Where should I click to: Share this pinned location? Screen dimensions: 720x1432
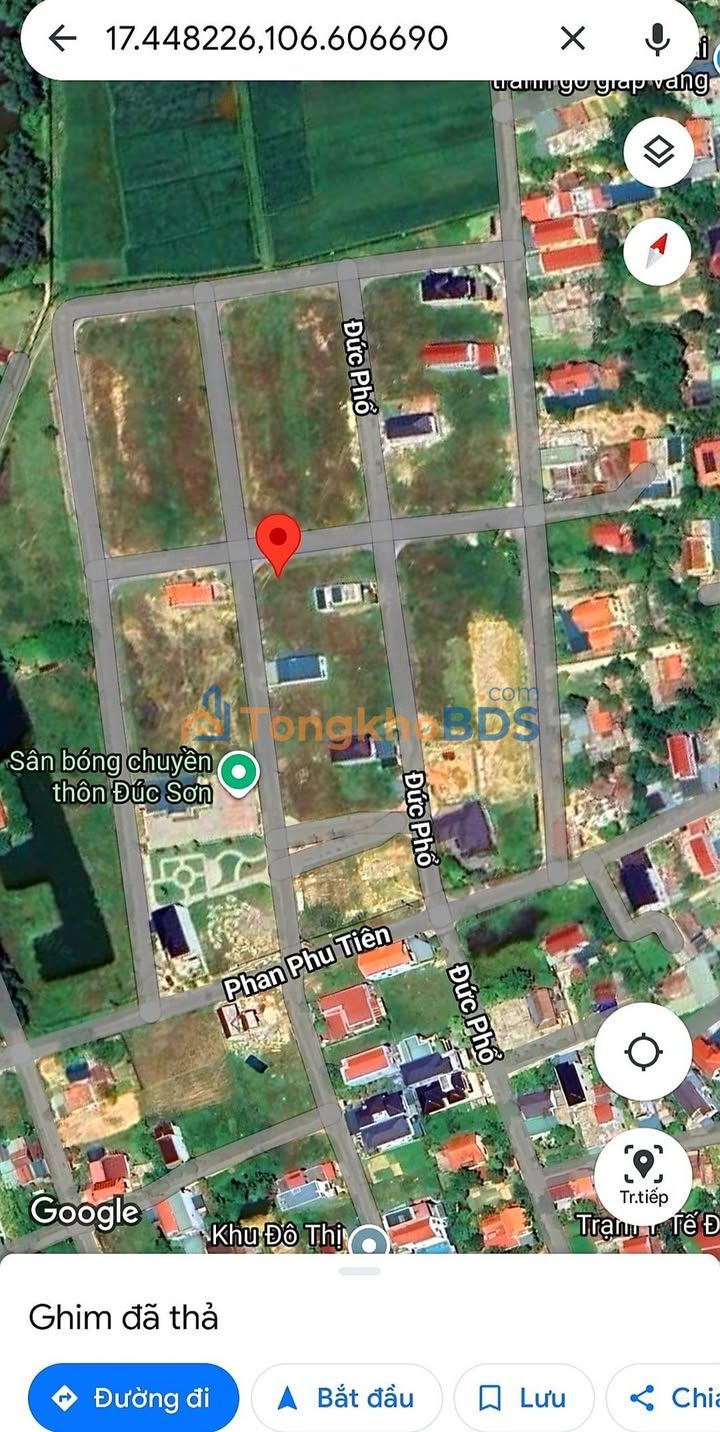[670, 1397]
